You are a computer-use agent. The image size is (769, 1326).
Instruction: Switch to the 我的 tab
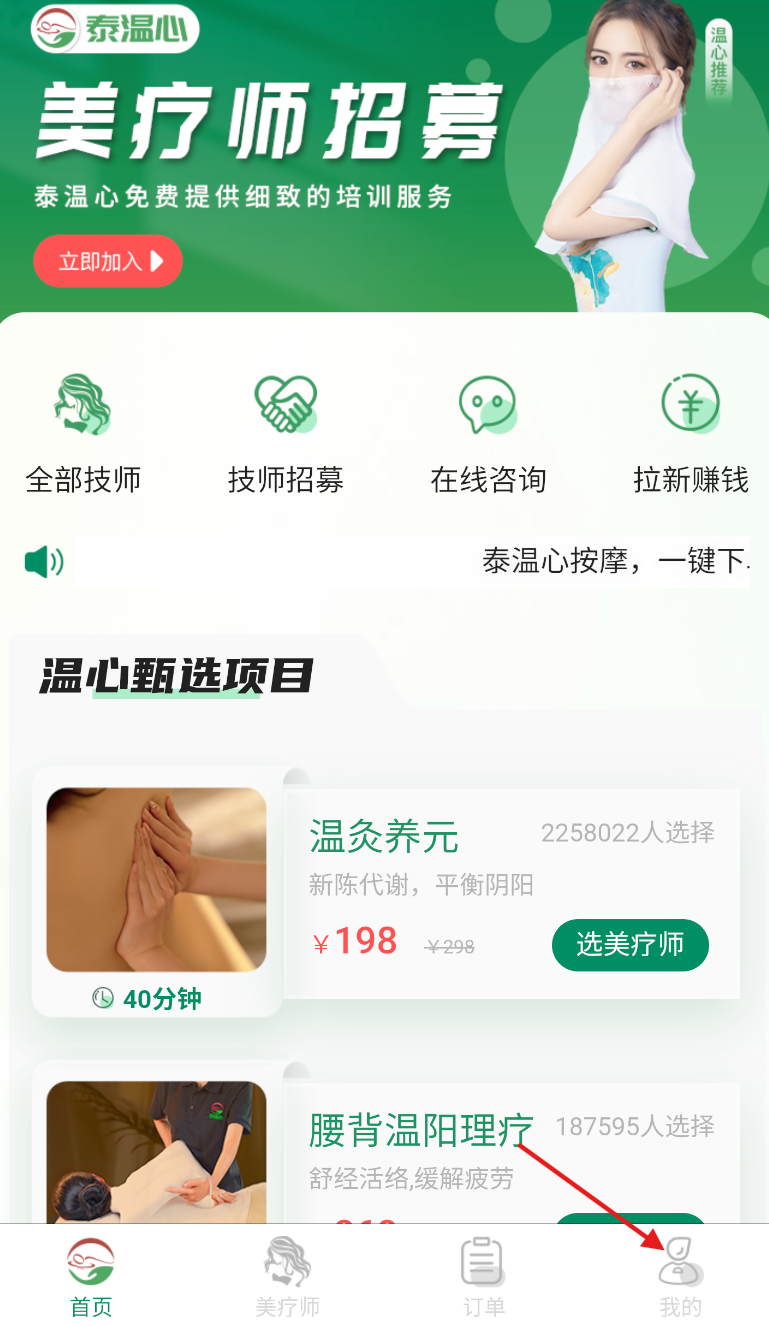coord(680,1276)
